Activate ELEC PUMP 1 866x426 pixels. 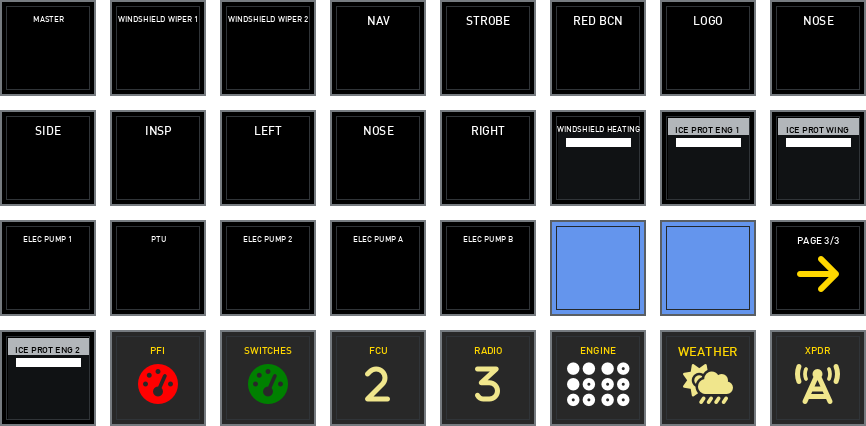[x=48, y=268]
